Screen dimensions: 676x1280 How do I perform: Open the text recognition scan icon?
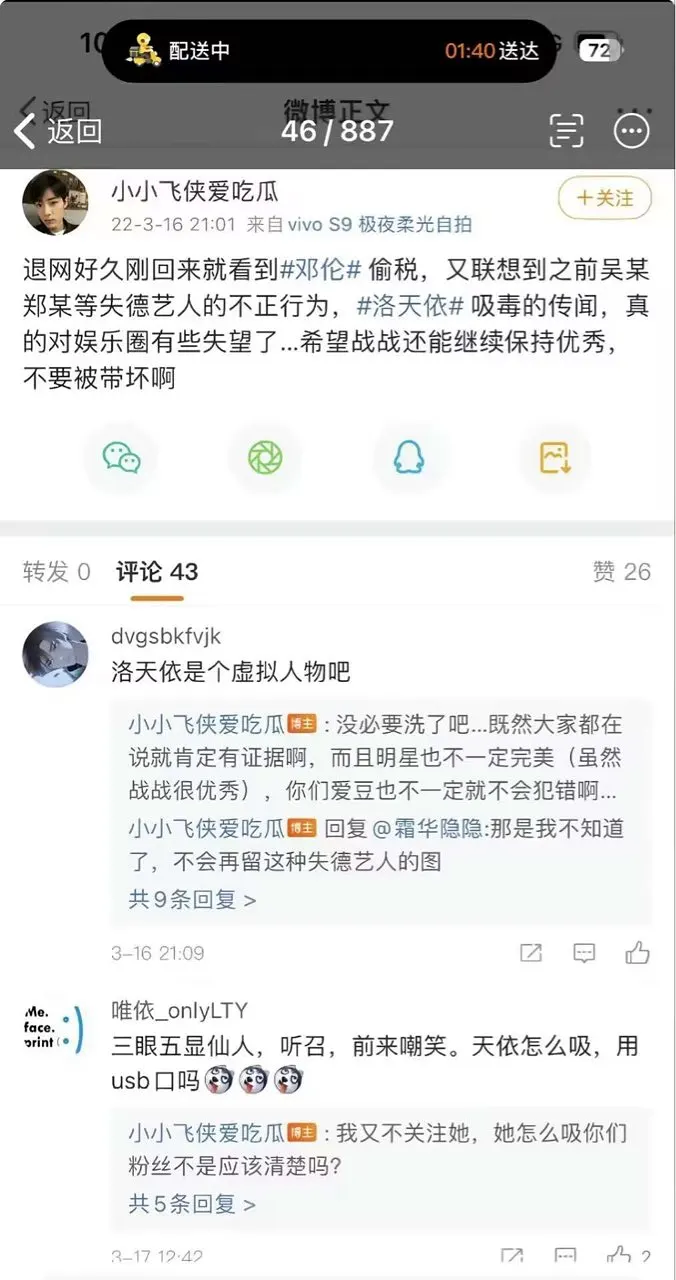(566, 131)
